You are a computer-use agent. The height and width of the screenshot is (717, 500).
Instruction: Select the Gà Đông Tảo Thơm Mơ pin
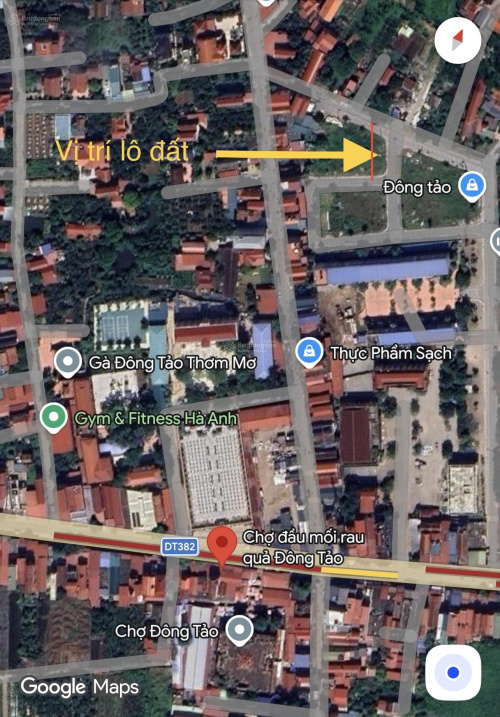(x=68, y=362)
